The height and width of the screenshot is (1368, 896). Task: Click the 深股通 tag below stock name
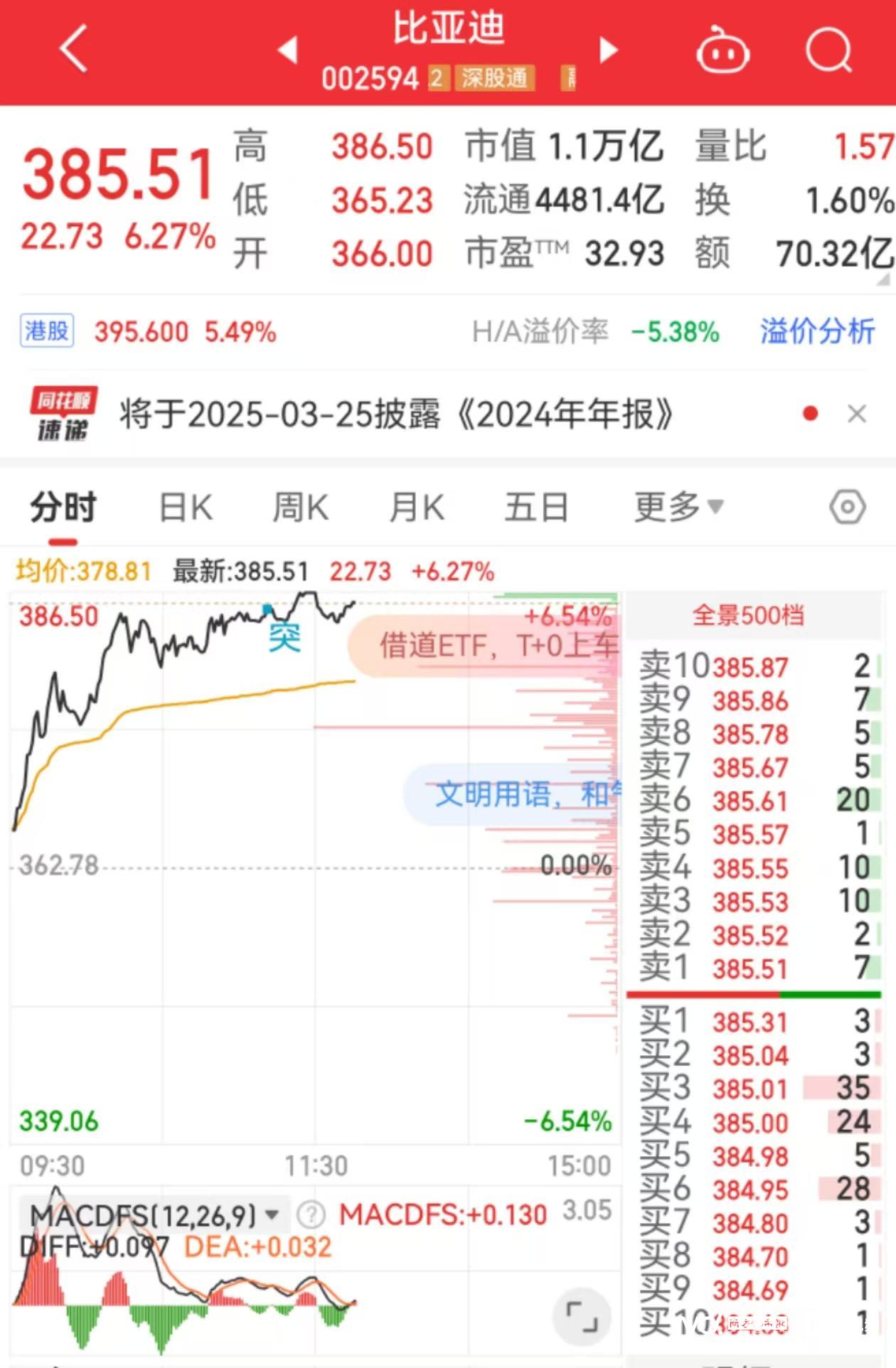click(495, 78)
